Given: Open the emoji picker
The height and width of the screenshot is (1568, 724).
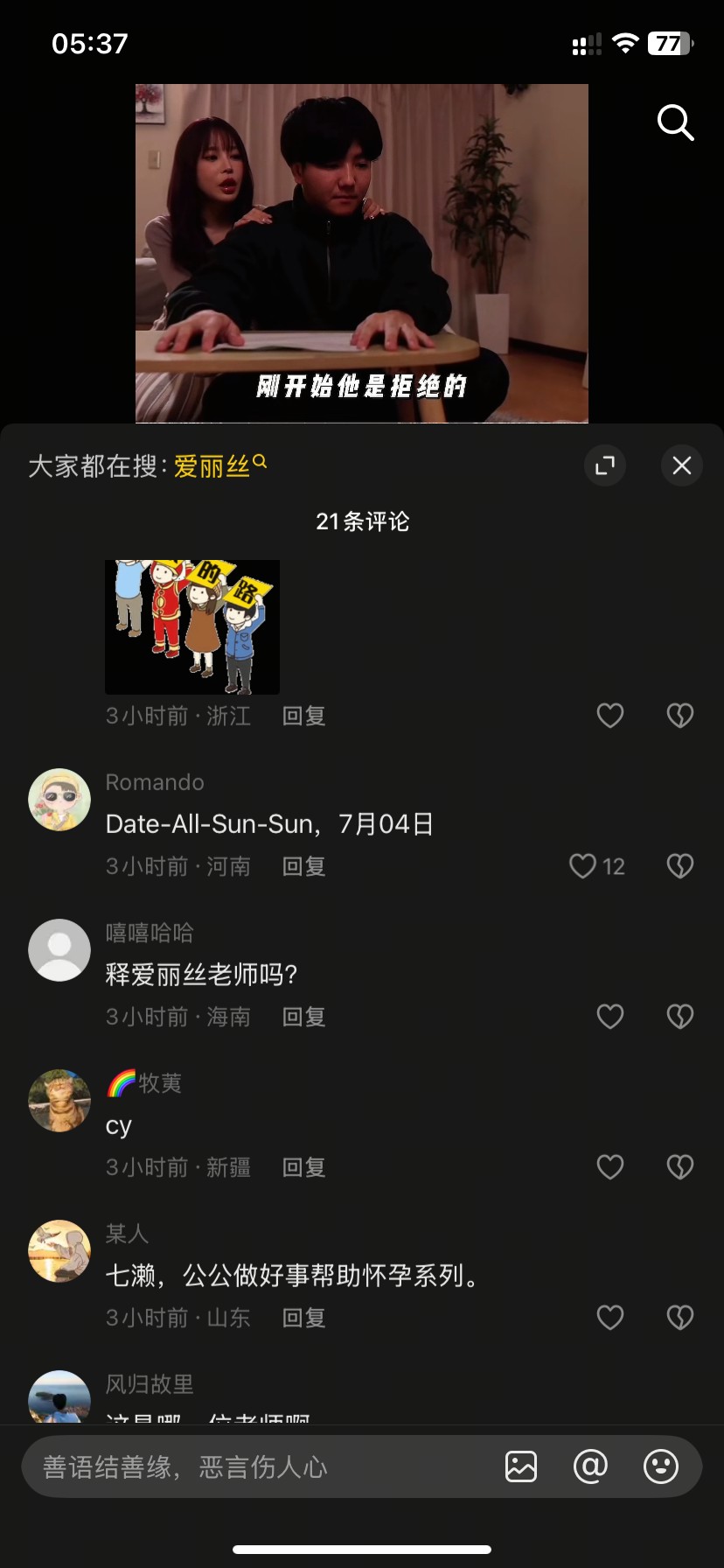Looking at the screenshot, I should point(661,1466).
